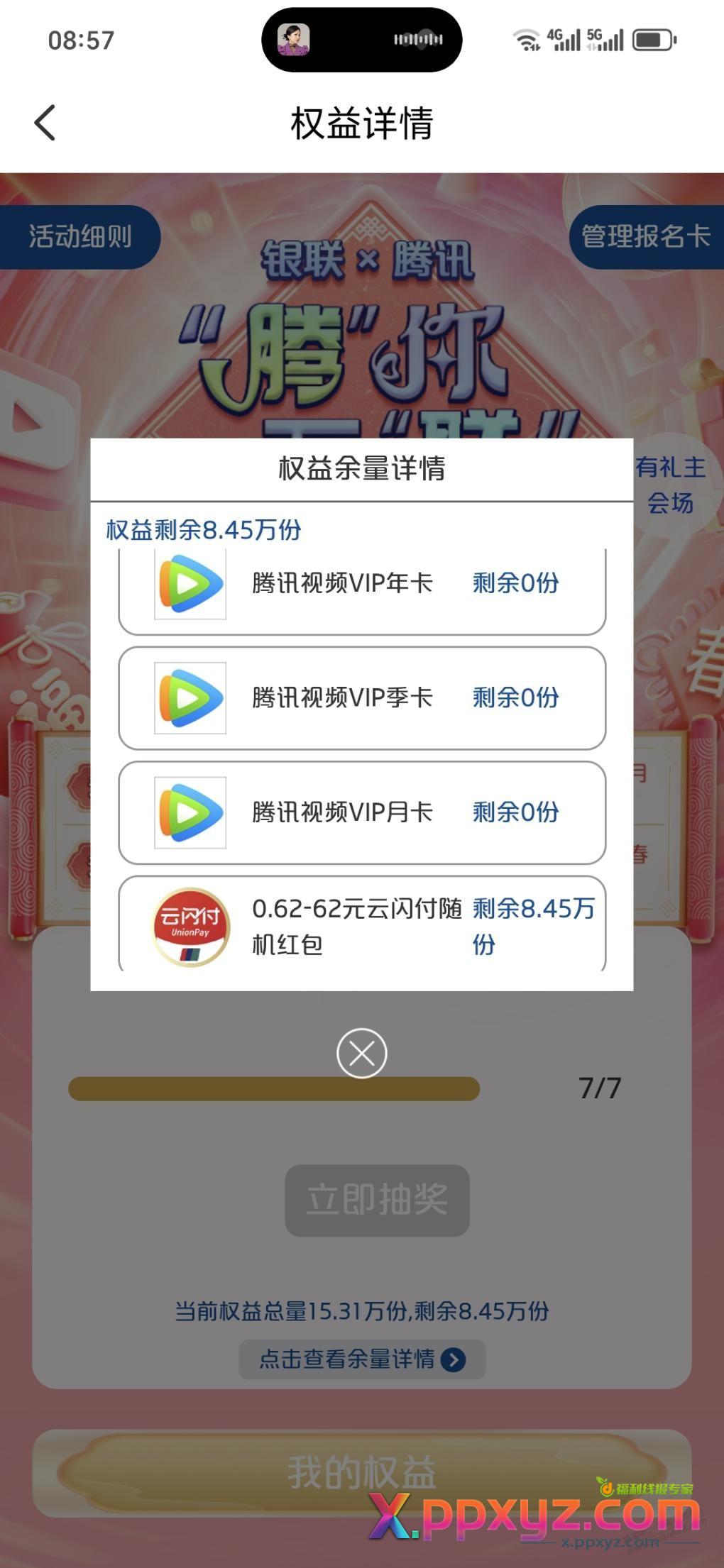Screen dimensions: 724x1568
Task: Open 我的权益 page
Action: click(x=361, y=1472)
